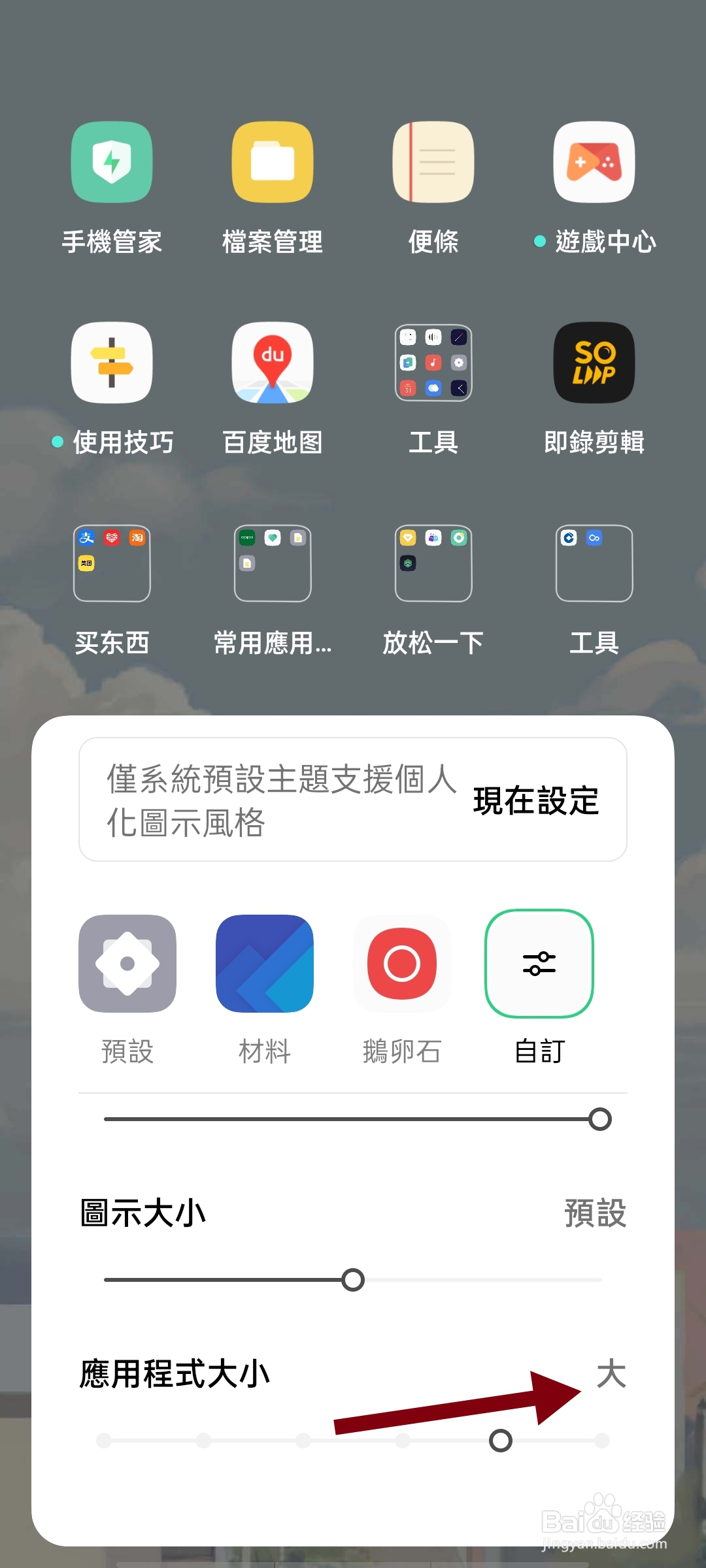
Task: Open the 使用技巧 tips app
Action: point(111,363)
